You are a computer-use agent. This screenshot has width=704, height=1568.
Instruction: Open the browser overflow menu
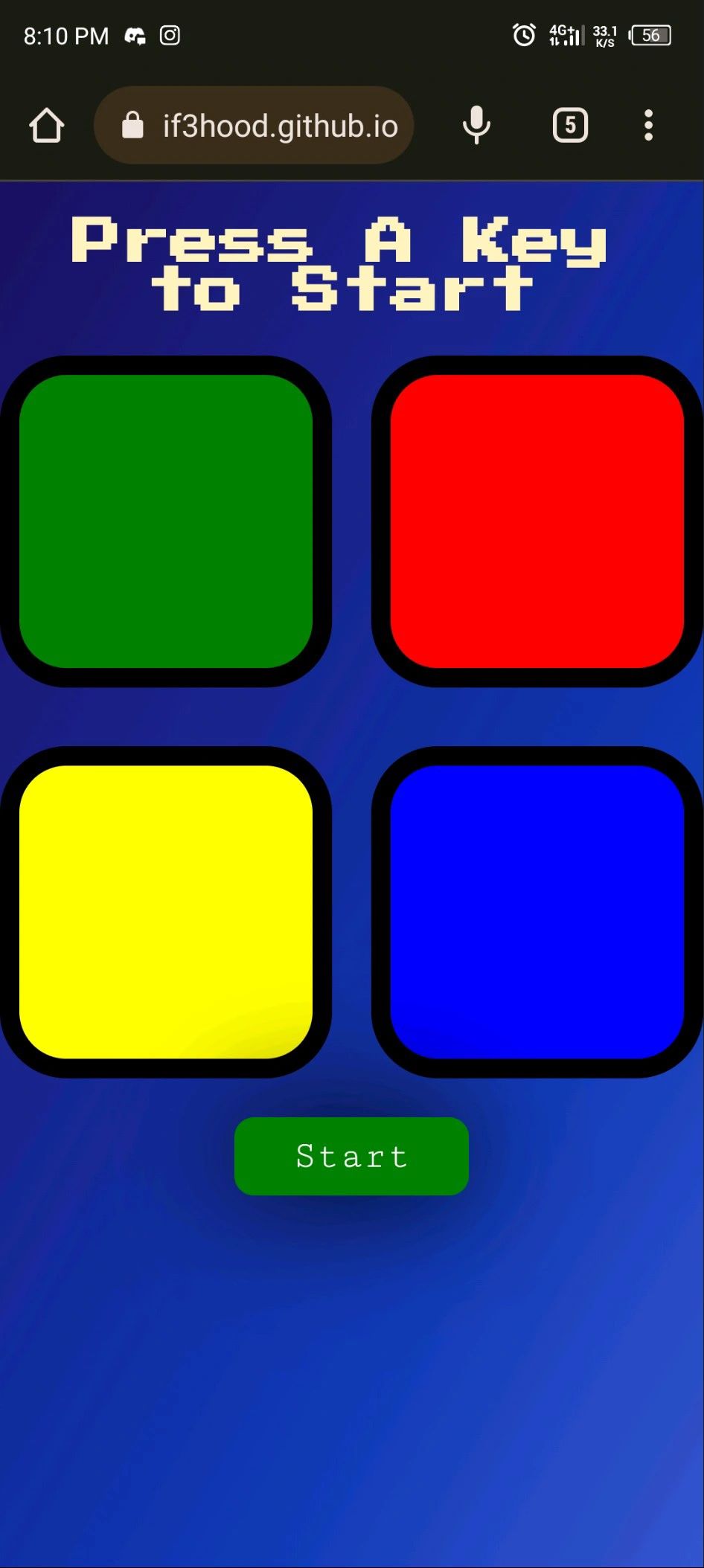648,125
